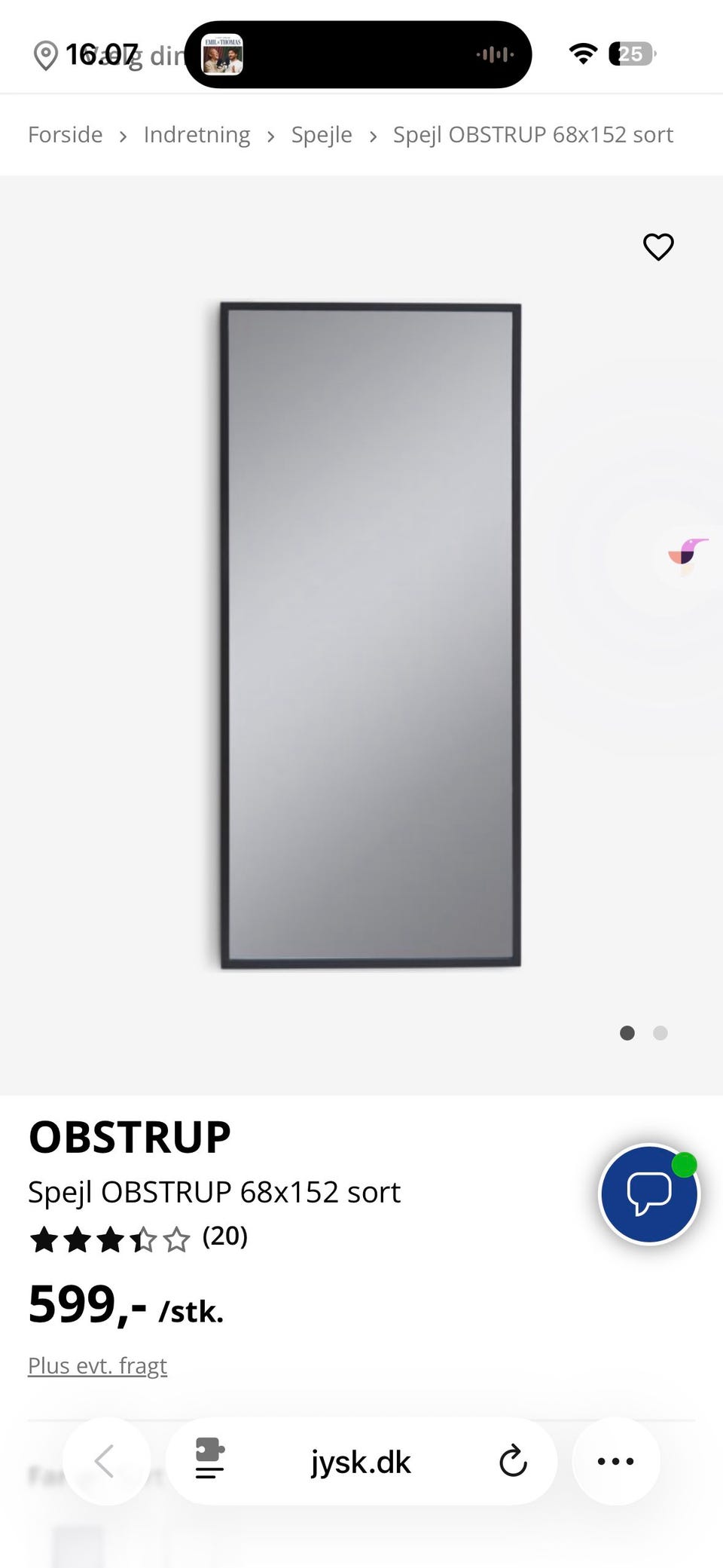Select the second image carousel dot
Screen dimensions: 723x1568
(660, 1033)
